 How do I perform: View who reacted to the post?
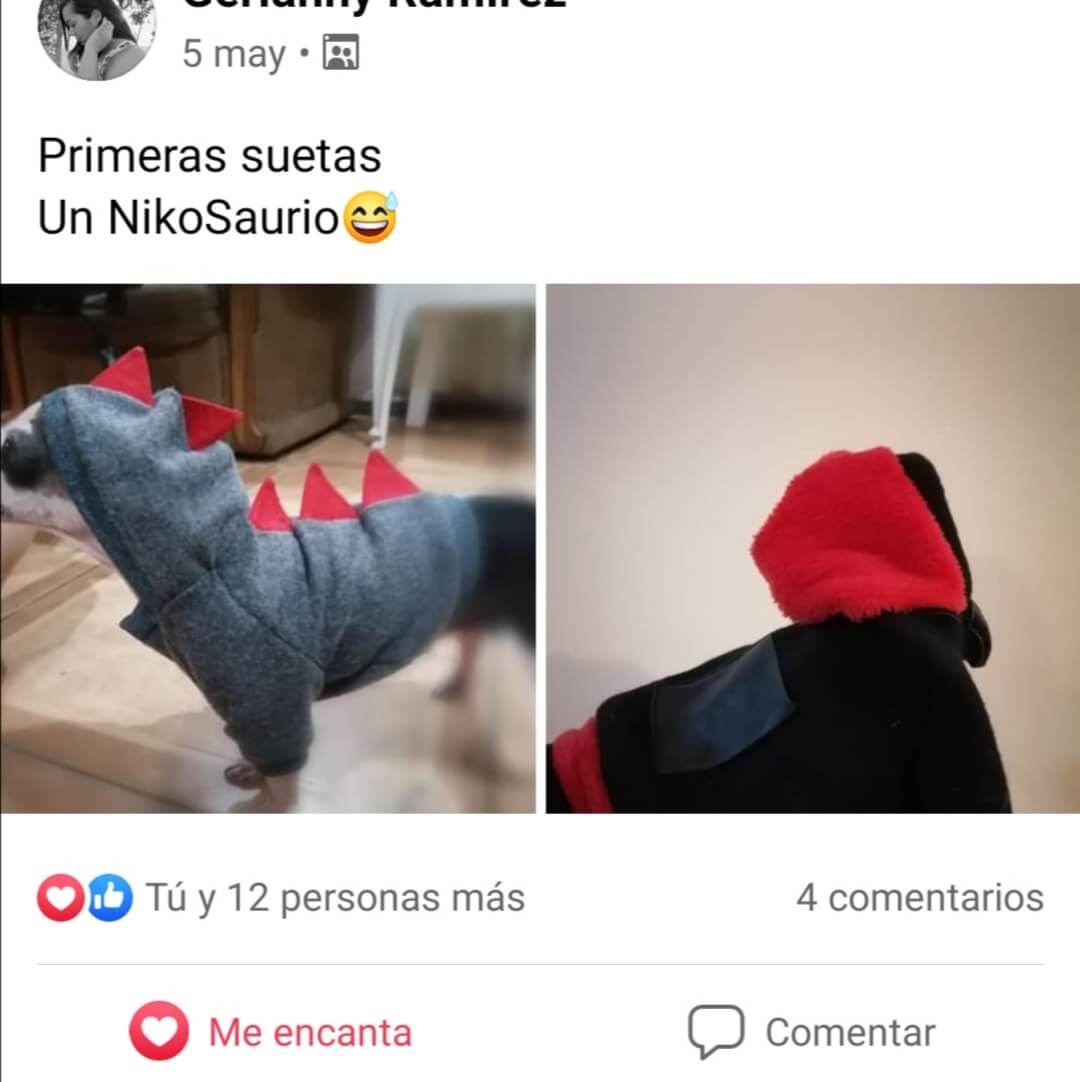[x=282, y=898]
